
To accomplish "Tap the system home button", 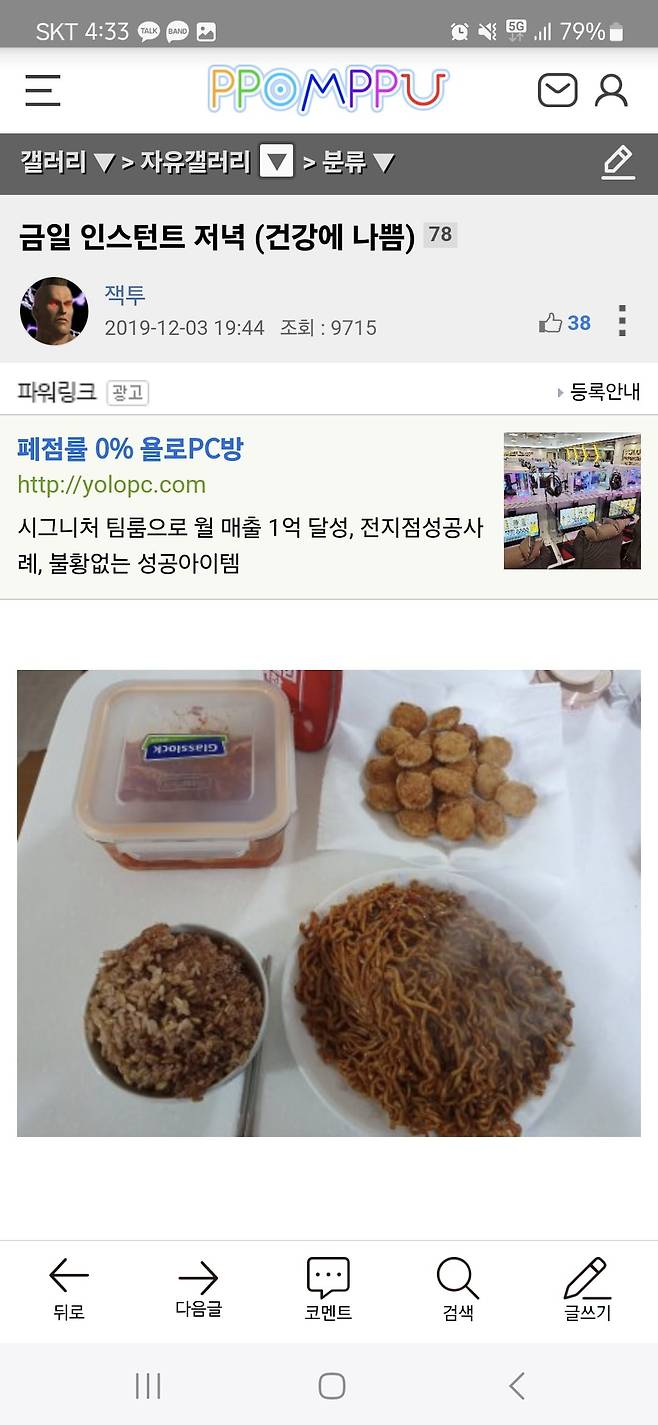I will pyautogui.click(x=332, y=1385).
